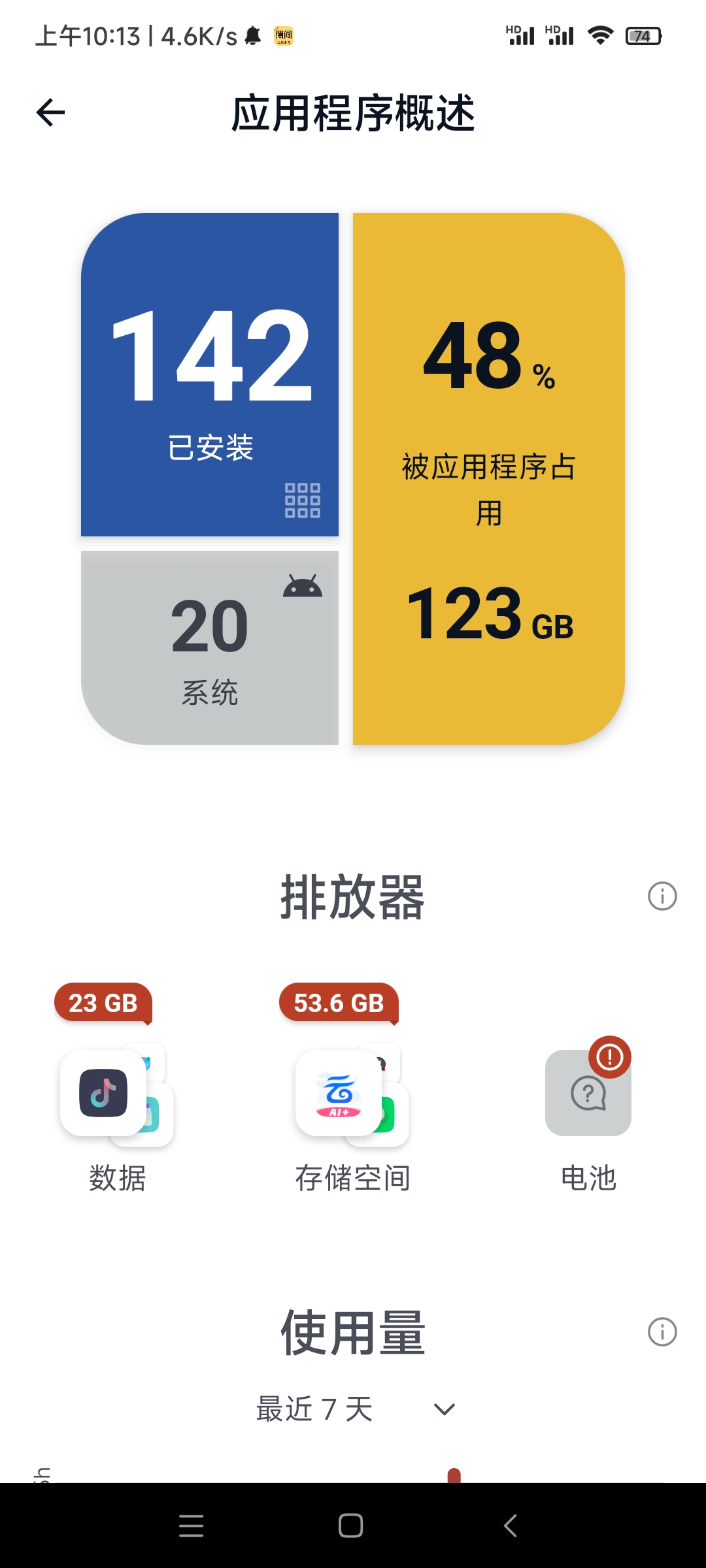Open the 48% 被应用程序占用 storage card
The width and height of the screenshot is (706, 1568).
[x=488, y=478]
